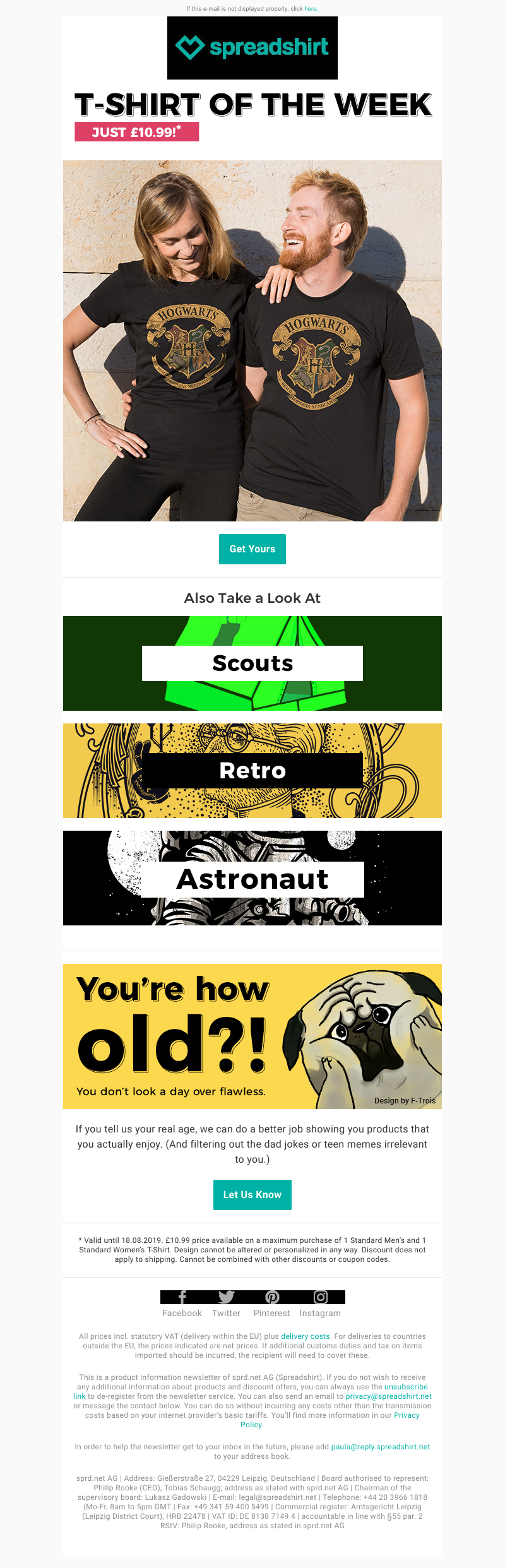
Task: Go to the Instagram profile
Action: coord(320,1305)
